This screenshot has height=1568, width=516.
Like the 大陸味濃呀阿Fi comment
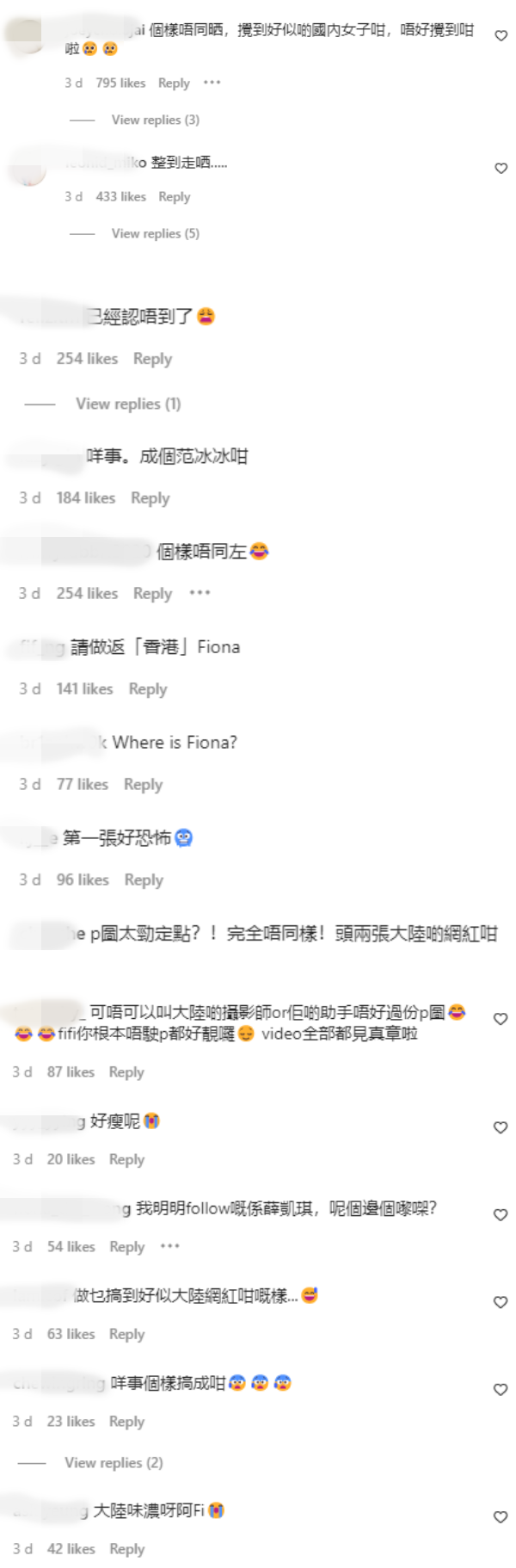tap(501, 1516)
